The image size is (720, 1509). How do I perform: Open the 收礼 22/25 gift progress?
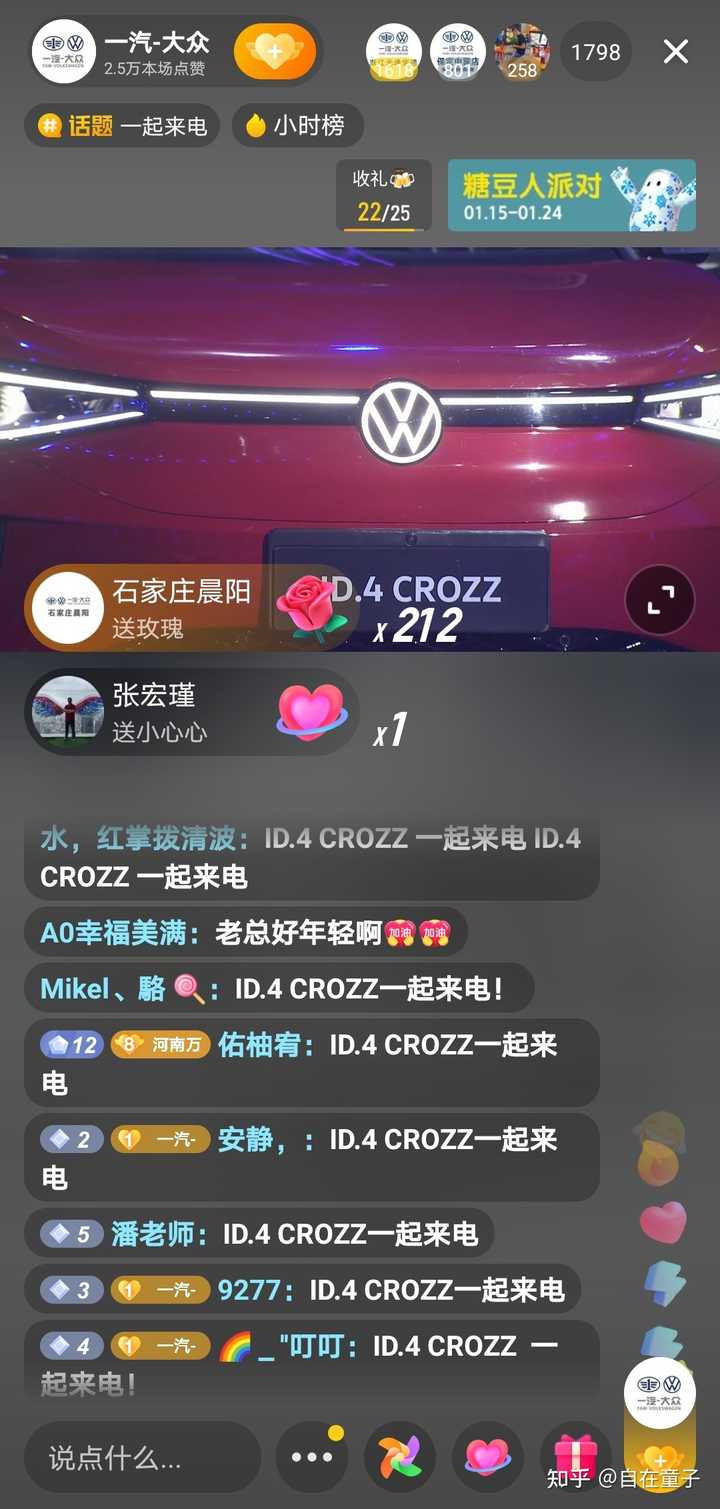click(x=384, y=195)
